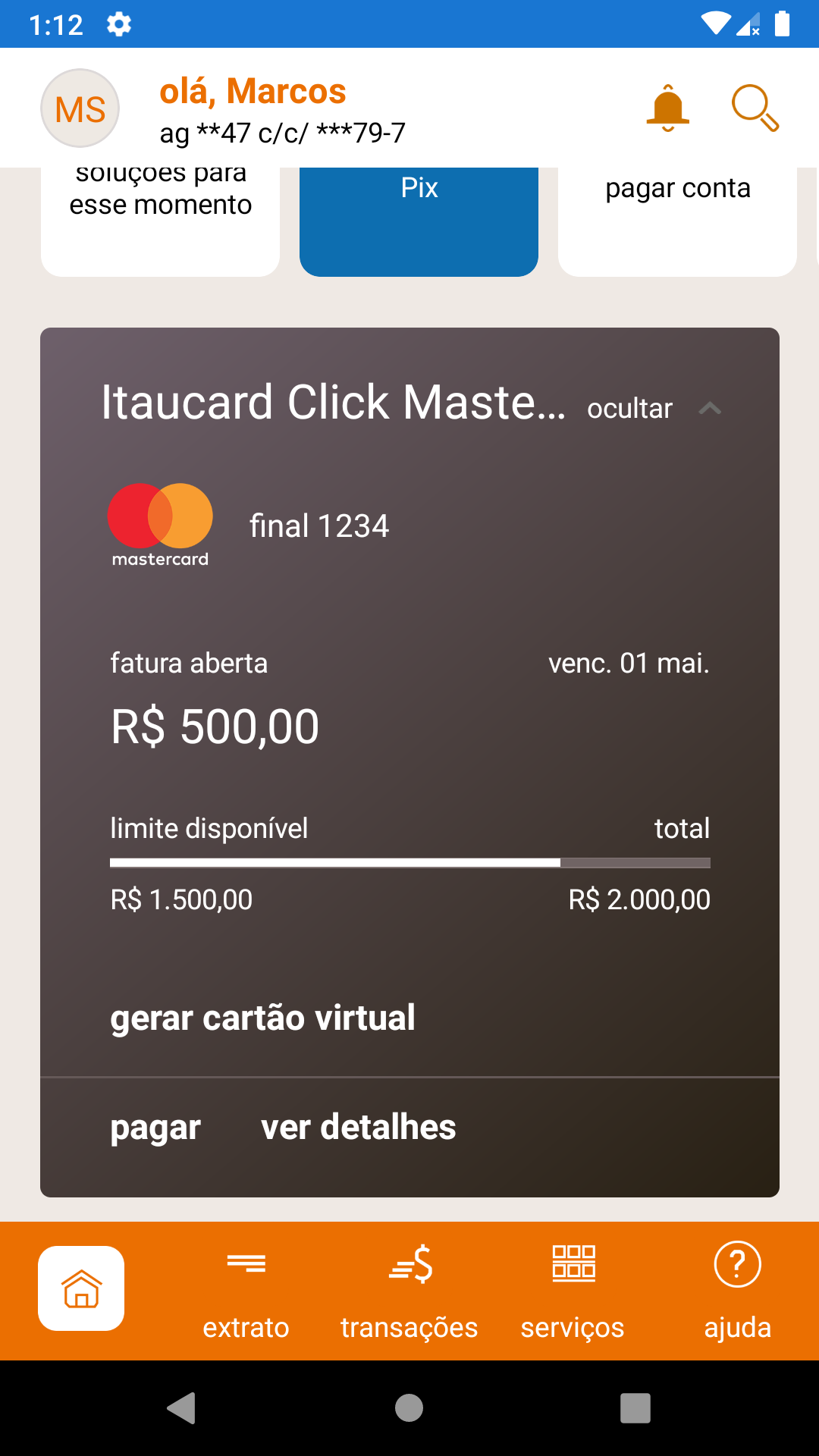Switch to the transações tab

pos(409,1291)
